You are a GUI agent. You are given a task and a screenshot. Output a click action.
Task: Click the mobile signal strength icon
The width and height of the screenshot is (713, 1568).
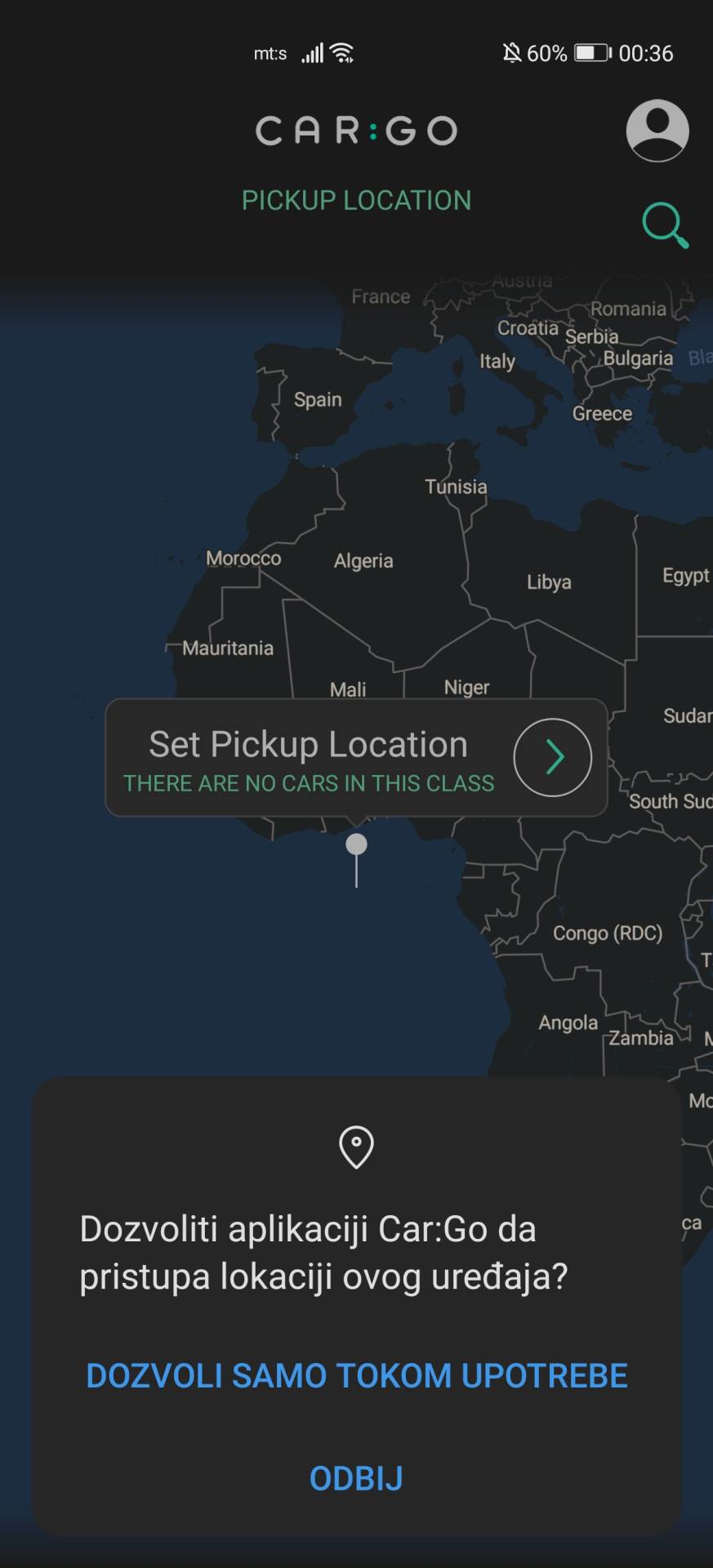(314, 51)
